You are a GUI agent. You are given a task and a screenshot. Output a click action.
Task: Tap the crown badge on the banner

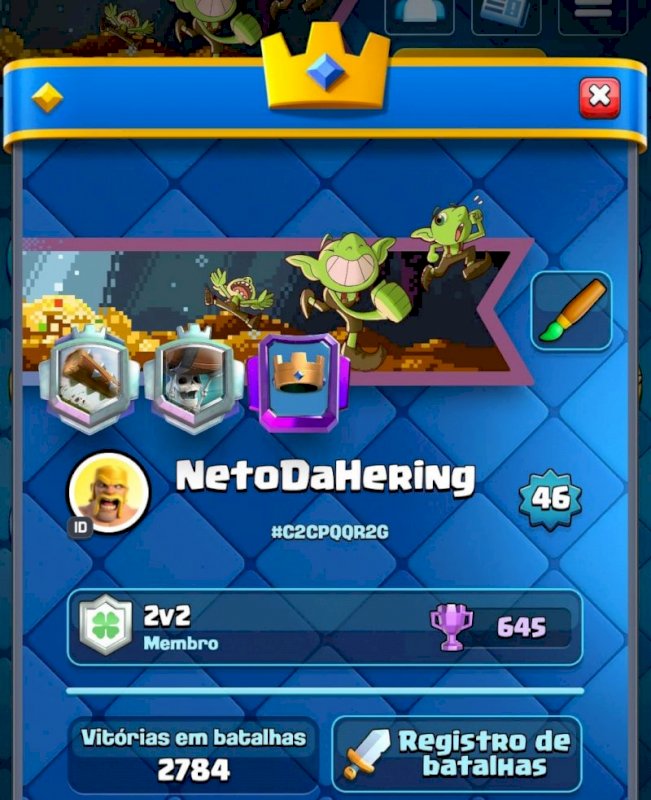298,377
